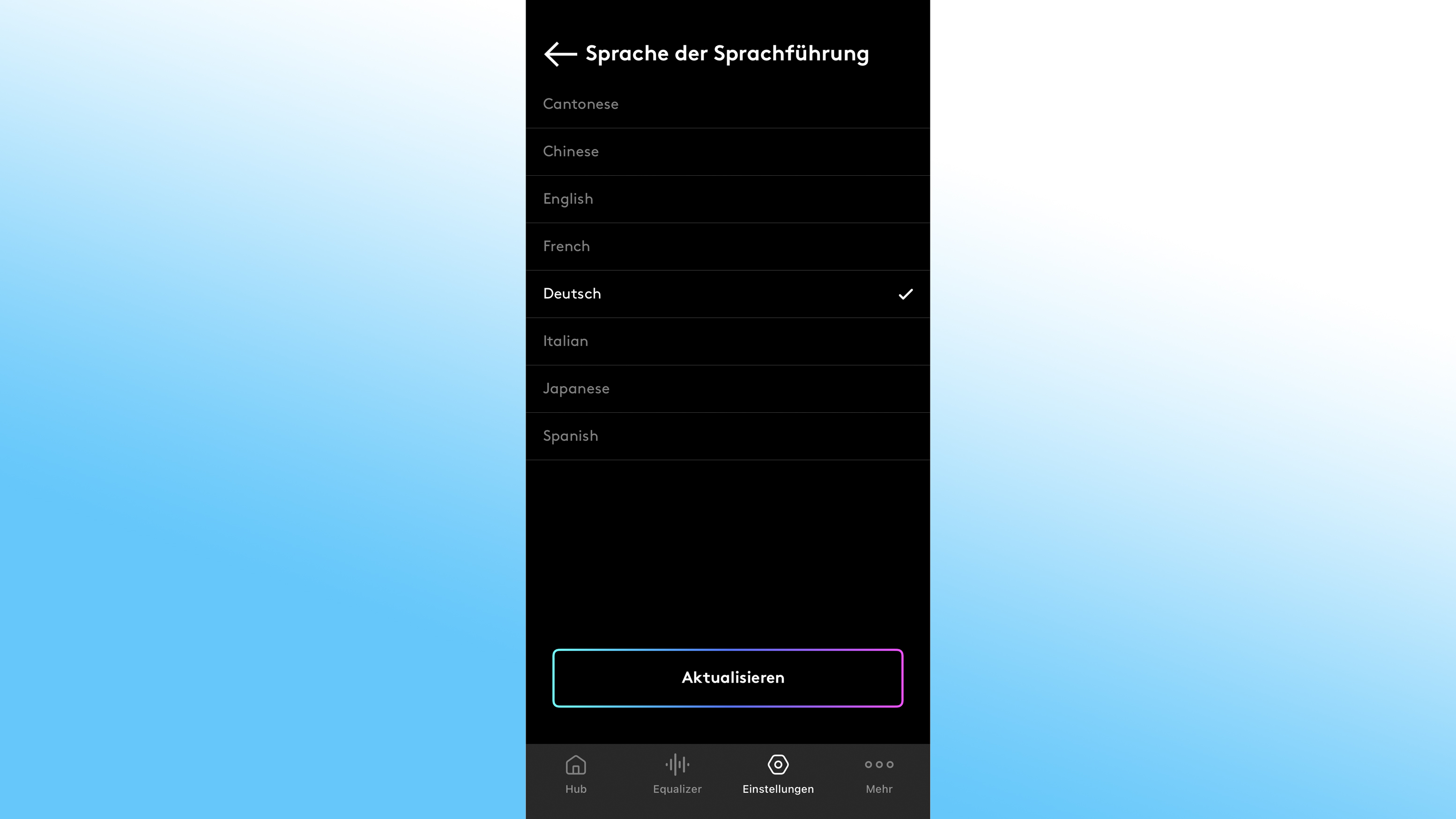
Task: Switch to the Hub tab
Action: [576, 775]
